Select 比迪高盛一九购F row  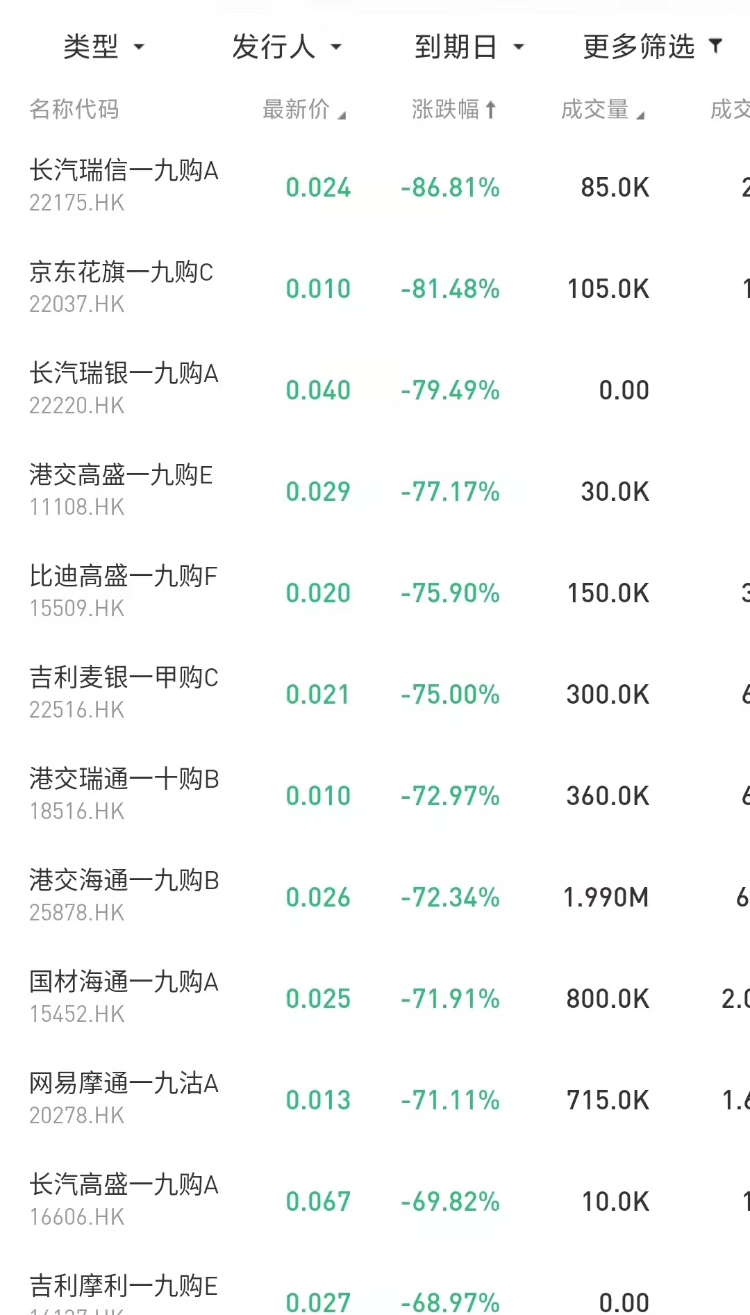pyautogui.click(x=123, y=592)
